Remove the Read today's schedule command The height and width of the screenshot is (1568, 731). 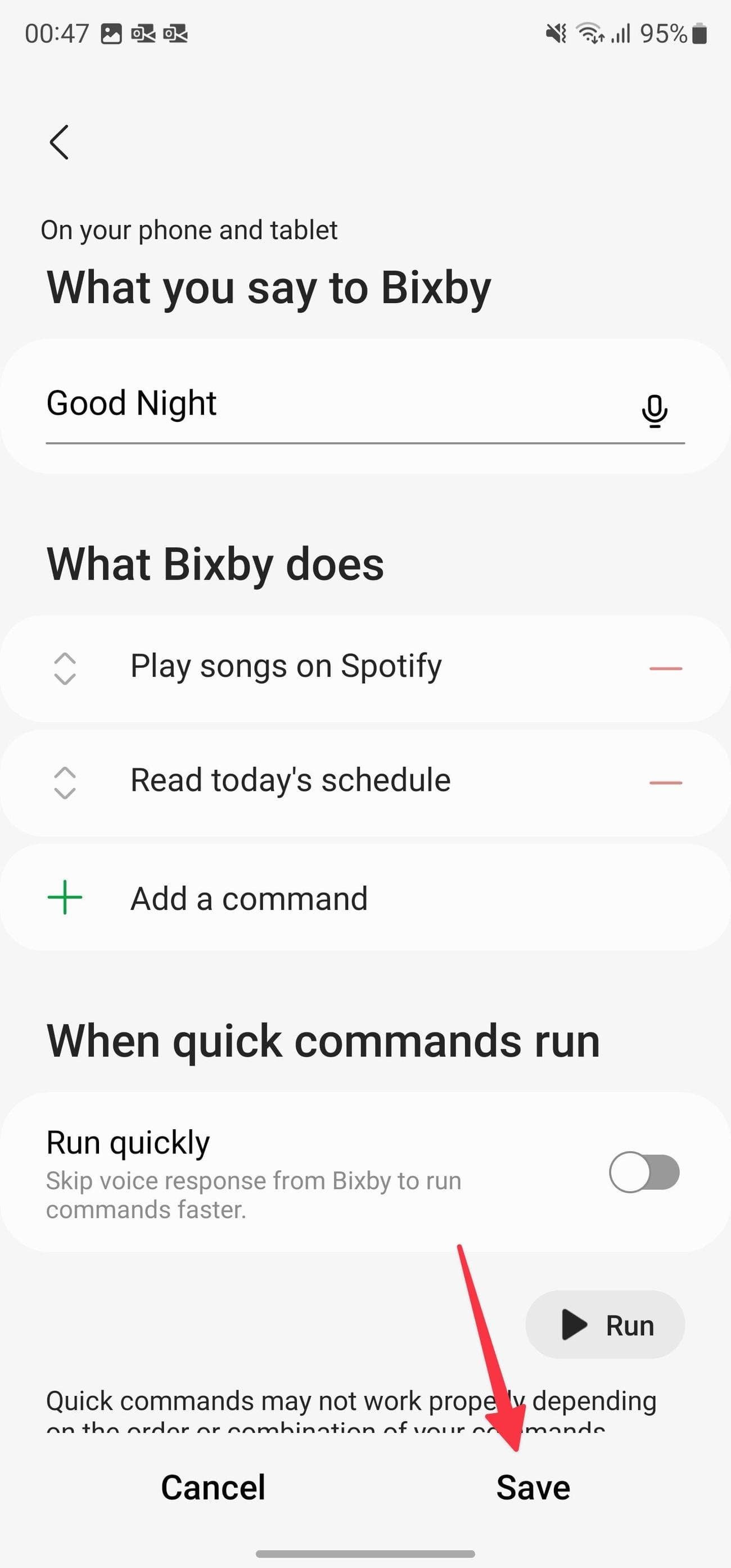[665, 782]
